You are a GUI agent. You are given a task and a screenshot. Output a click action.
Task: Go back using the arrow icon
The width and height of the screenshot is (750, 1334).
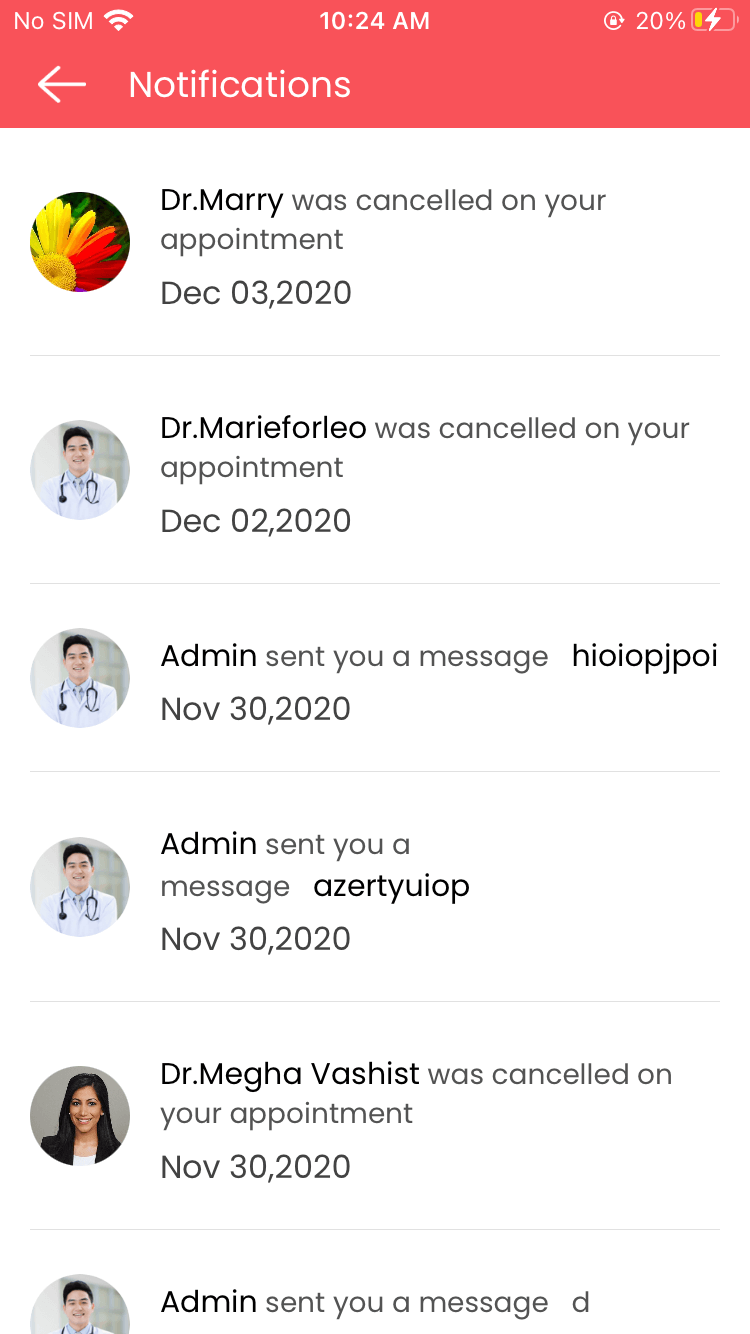62,85
